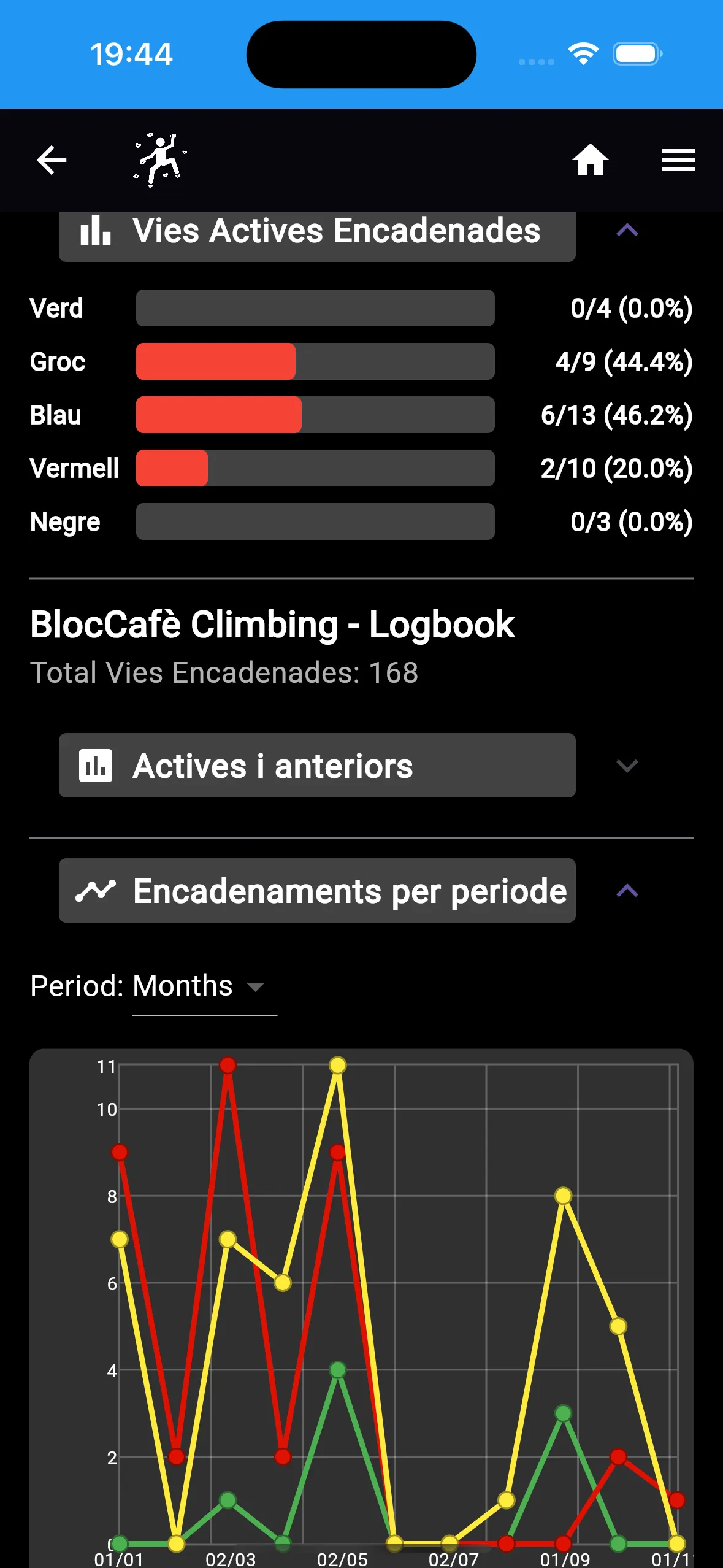Collapse the Vies Actives Encadenades section
The height and width of the screenshot is (1568, 723).
(627, 230)
